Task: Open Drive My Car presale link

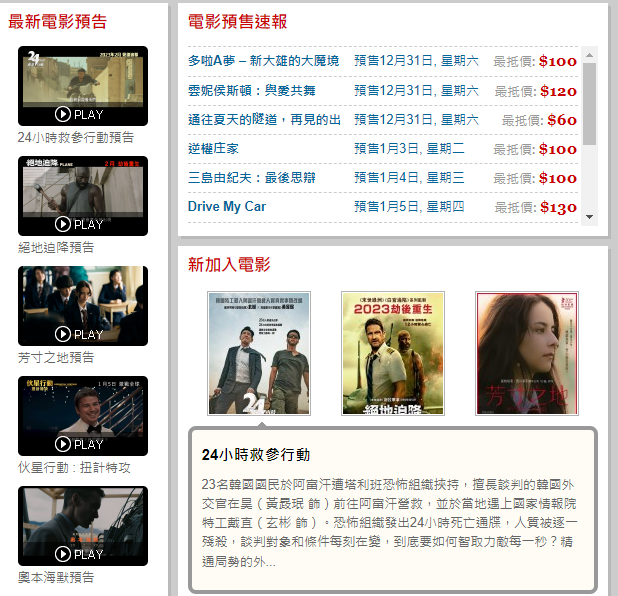Action: pyautogui.click(x=227, y=207)
